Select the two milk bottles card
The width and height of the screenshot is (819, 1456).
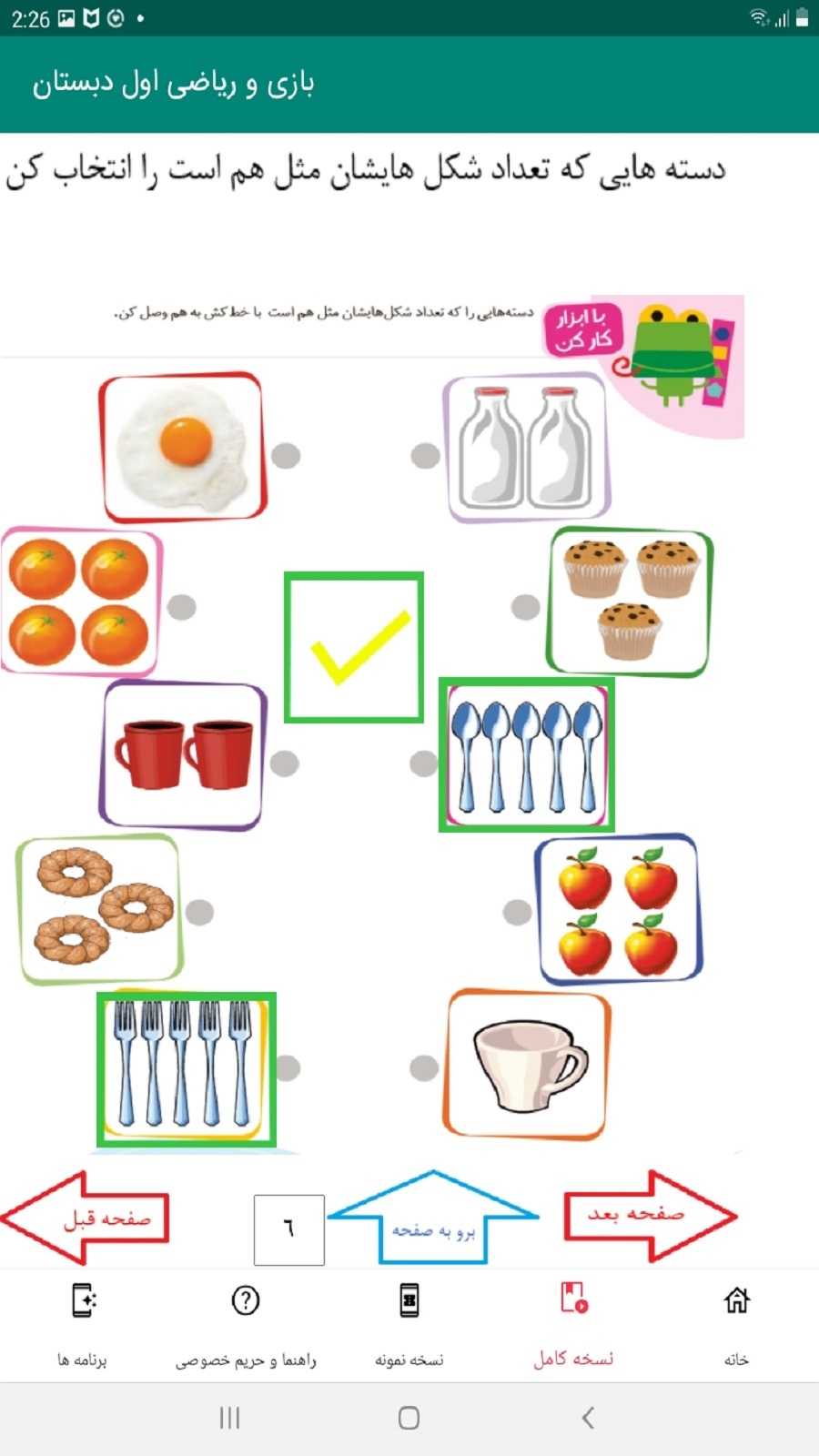(526, 448)
